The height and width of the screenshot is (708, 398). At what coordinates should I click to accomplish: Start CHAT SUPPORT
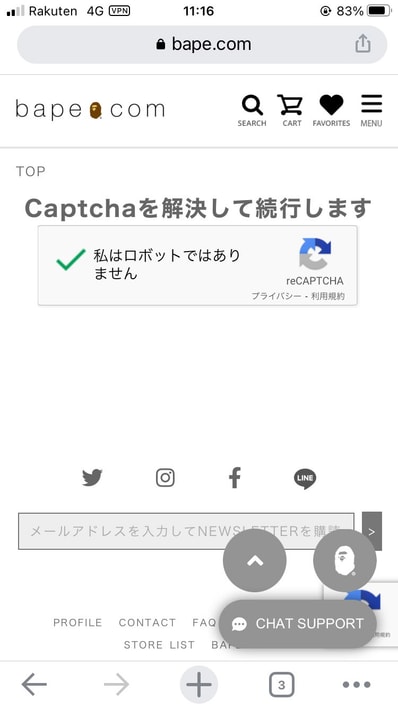[x=298, y=624]
